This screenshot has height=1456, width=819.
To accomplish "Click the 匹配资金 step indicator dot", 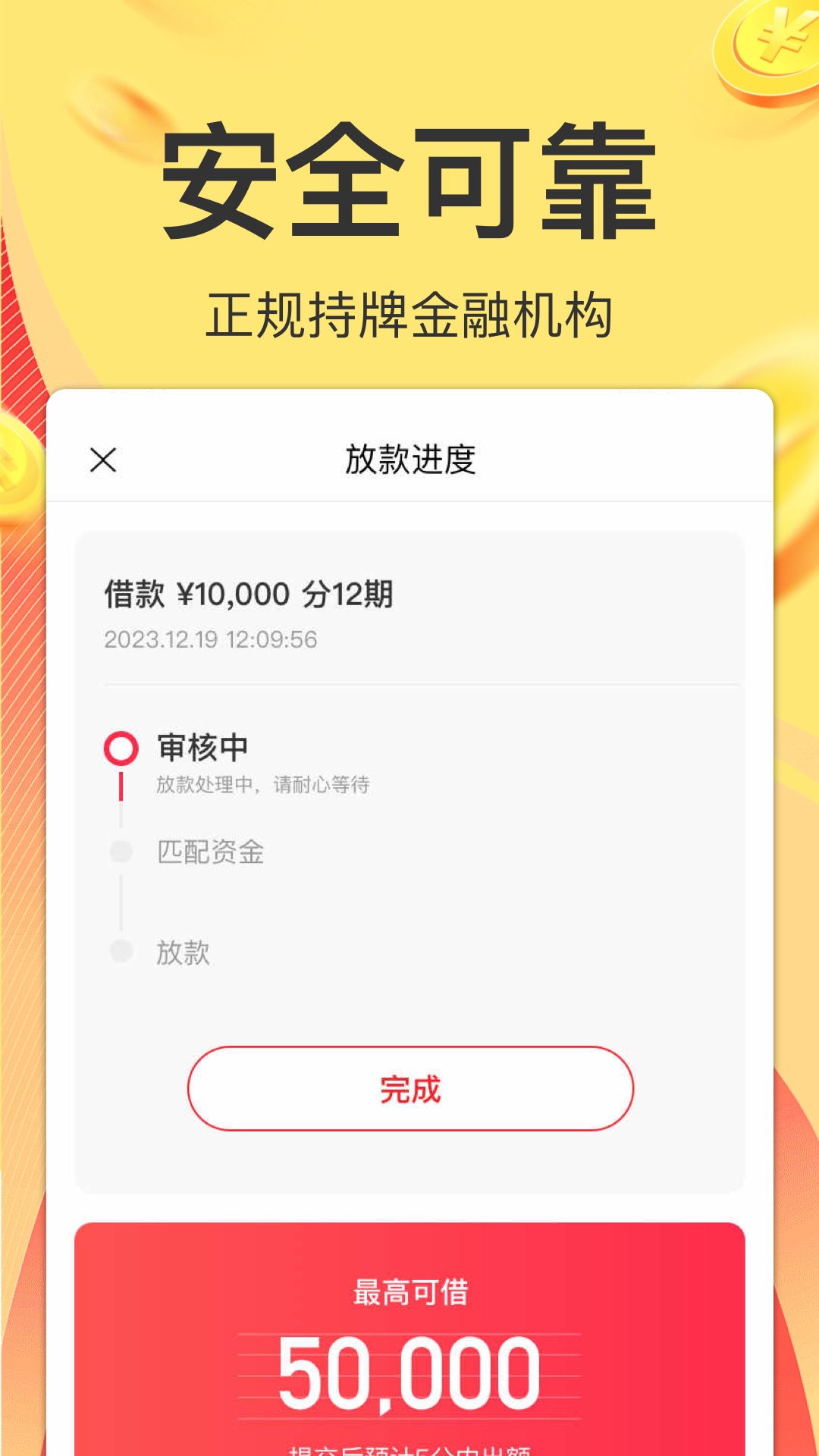I will coord(121,852).
